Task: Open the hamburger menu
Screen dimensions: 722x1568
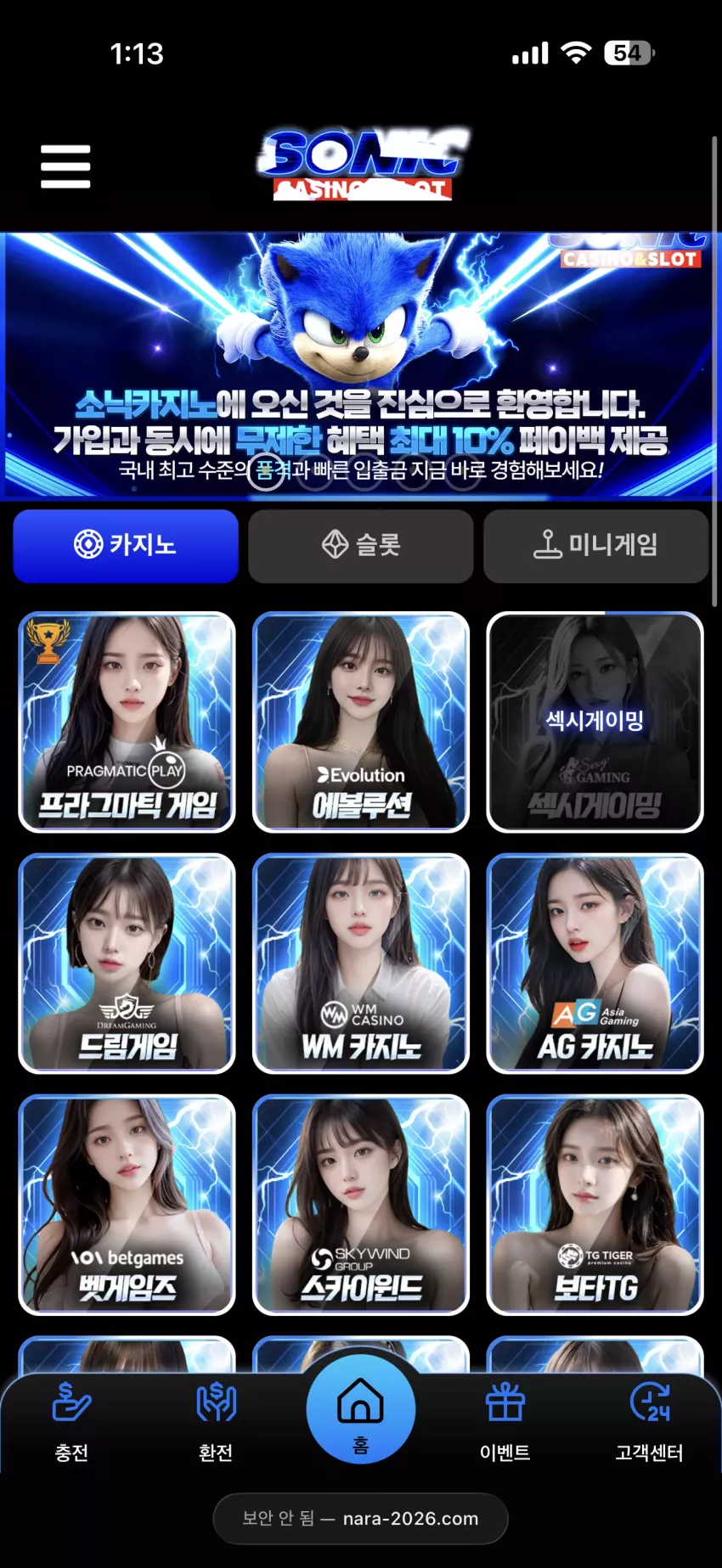Action: tap(65, 166)
